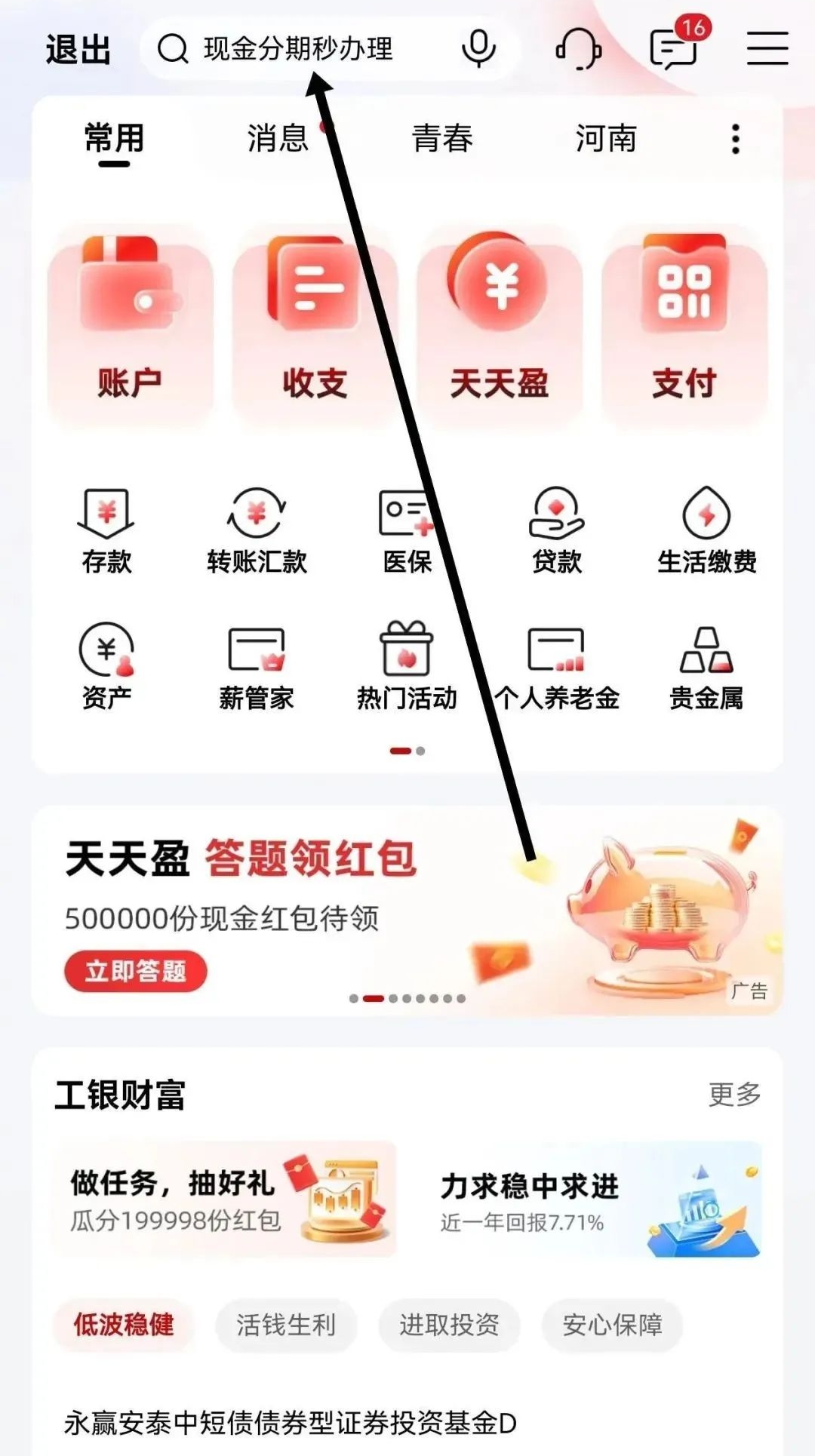View 更多 in 工银财富
Screen dimensions: 815x1456
[x=734, y=1094]
